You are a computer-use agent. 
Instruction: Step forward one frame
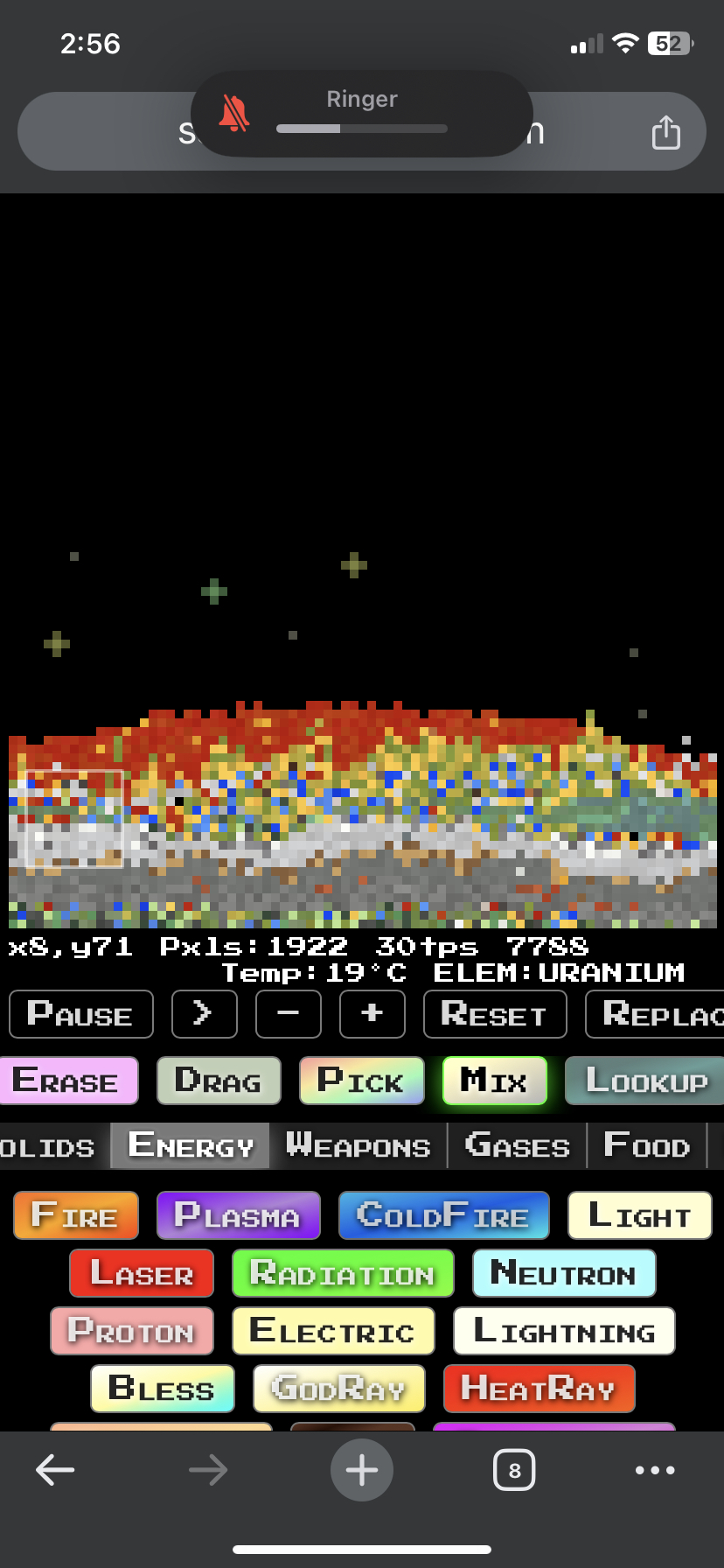[x=204, y=1014]
